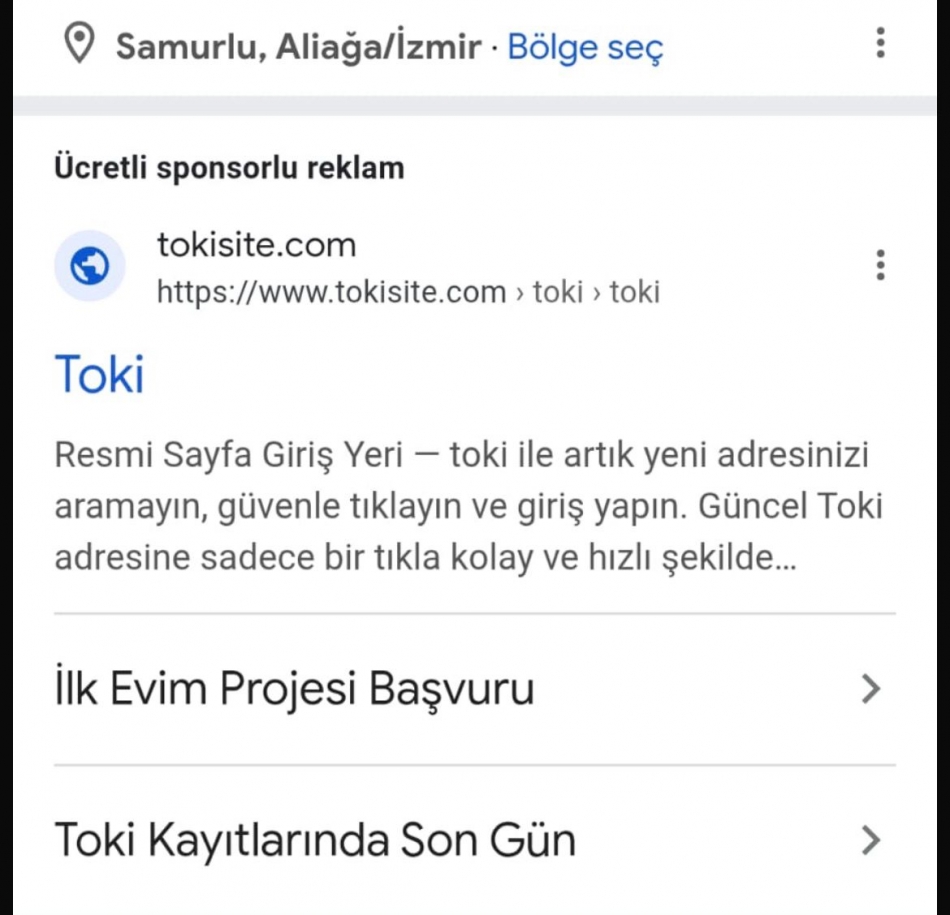Open the Toki sponsored result title
950x915 pixels.
[100, 374]
